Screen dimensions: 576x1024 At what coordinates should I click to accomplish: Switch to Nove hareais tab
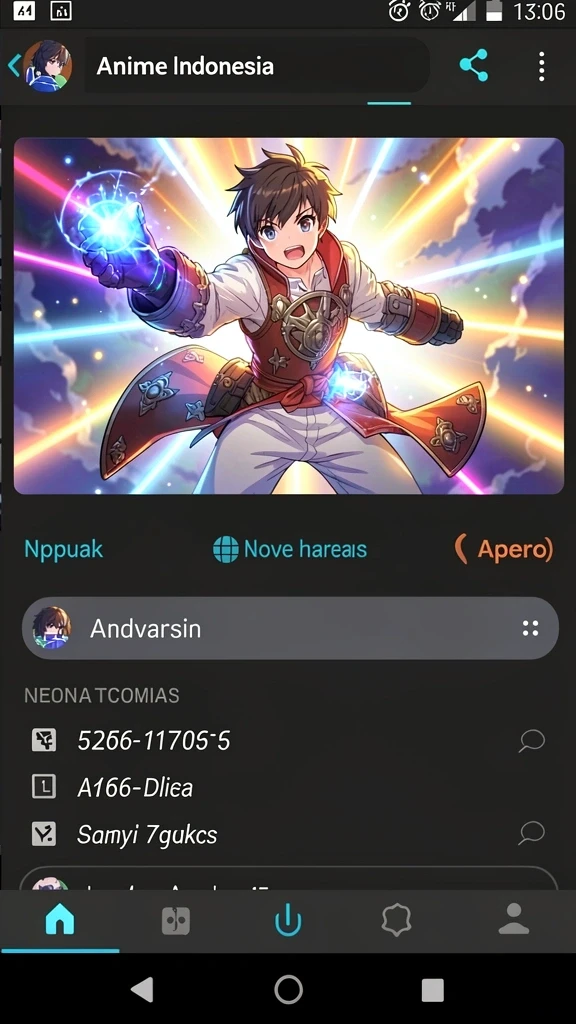(x=290, y=549)
